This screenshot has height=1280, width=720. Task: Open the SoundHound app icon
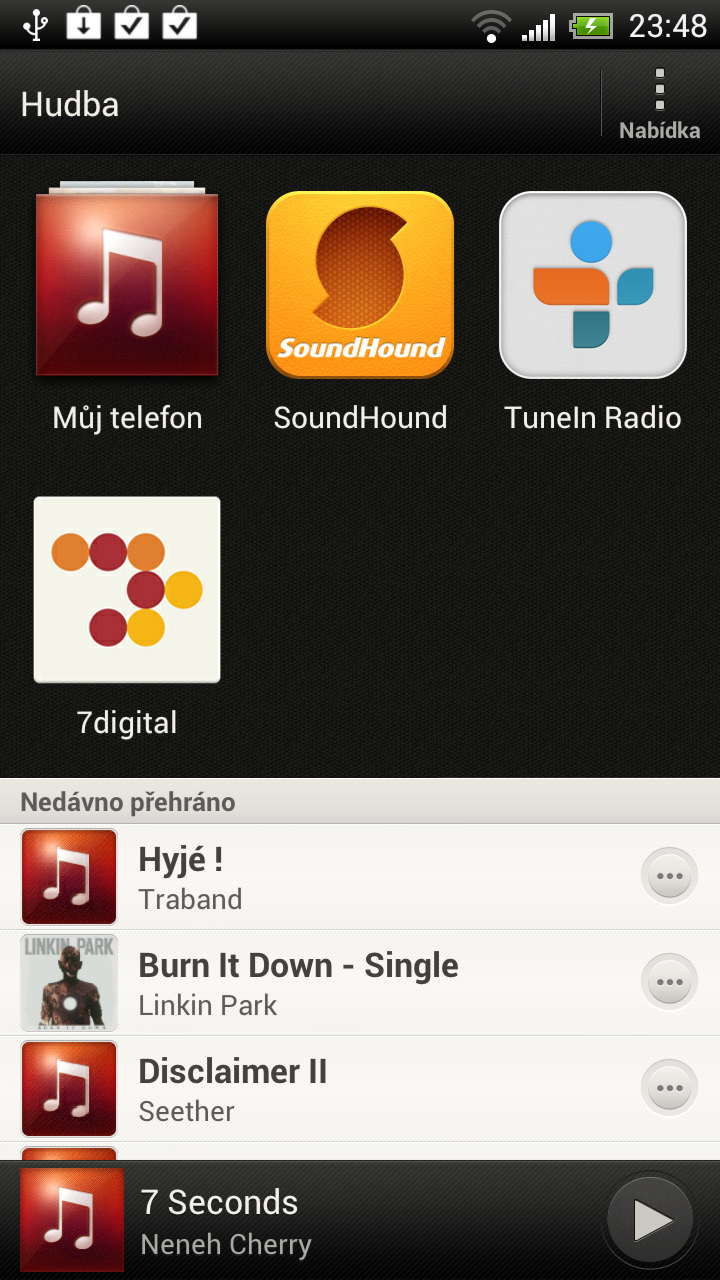pos(360,285)
